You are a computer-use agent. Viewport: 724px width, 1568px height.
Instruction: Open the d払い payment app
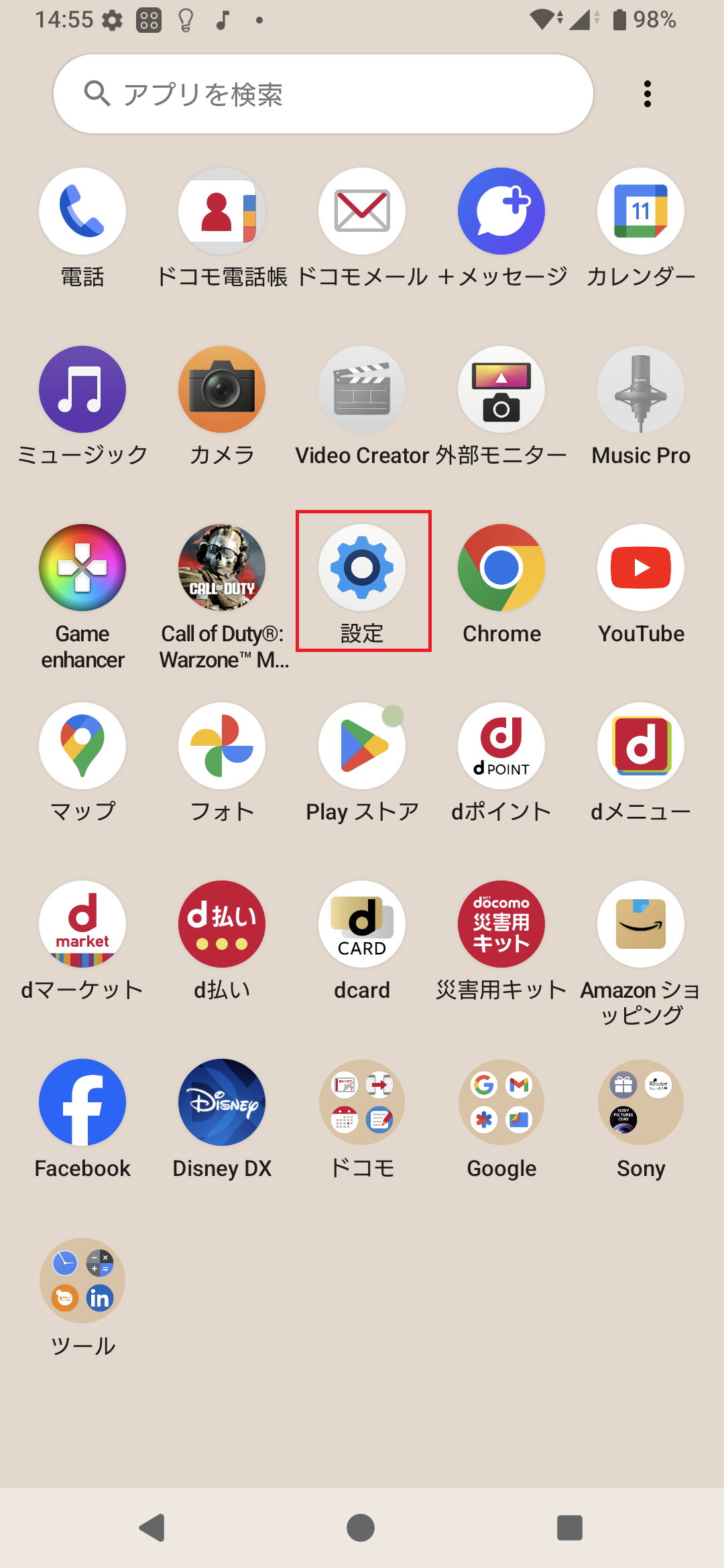pyautogui.click(x=222, y=924)
